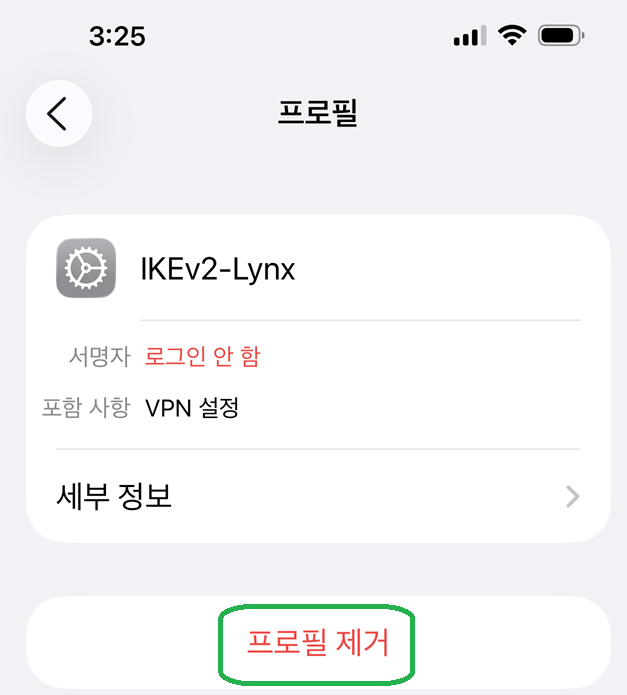Go back from the 프로필 screen
This screenshot has width=627, height=695.
[59, 114]
